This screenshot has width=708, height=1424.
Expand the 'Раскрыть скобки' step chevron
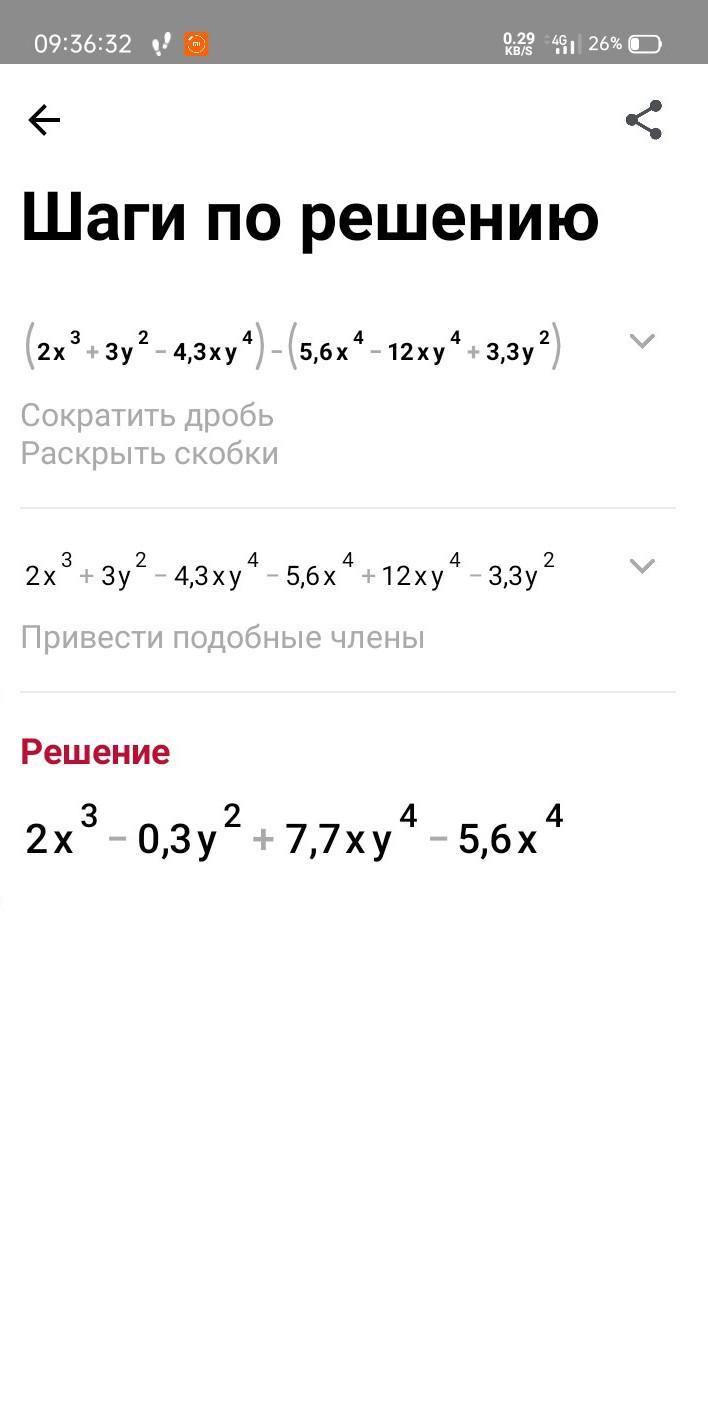641,341
